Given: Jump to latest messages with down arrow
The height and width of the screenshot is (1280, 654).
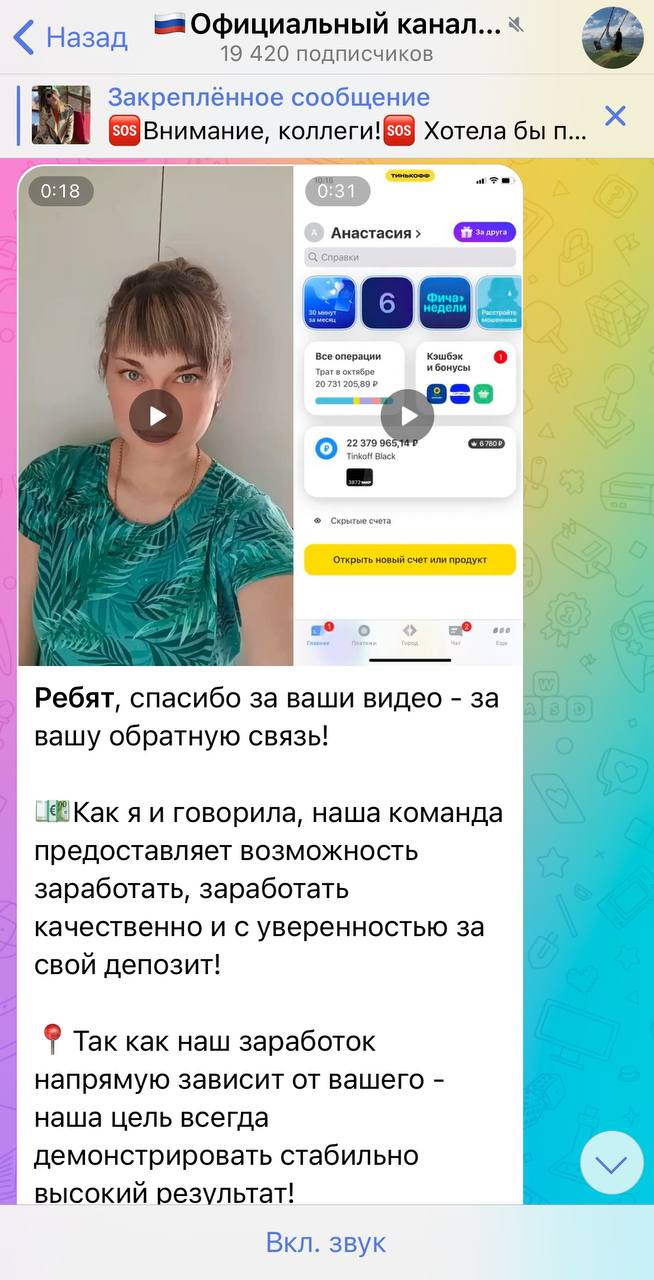Looking at the screenshot, I should (611, 1163).
